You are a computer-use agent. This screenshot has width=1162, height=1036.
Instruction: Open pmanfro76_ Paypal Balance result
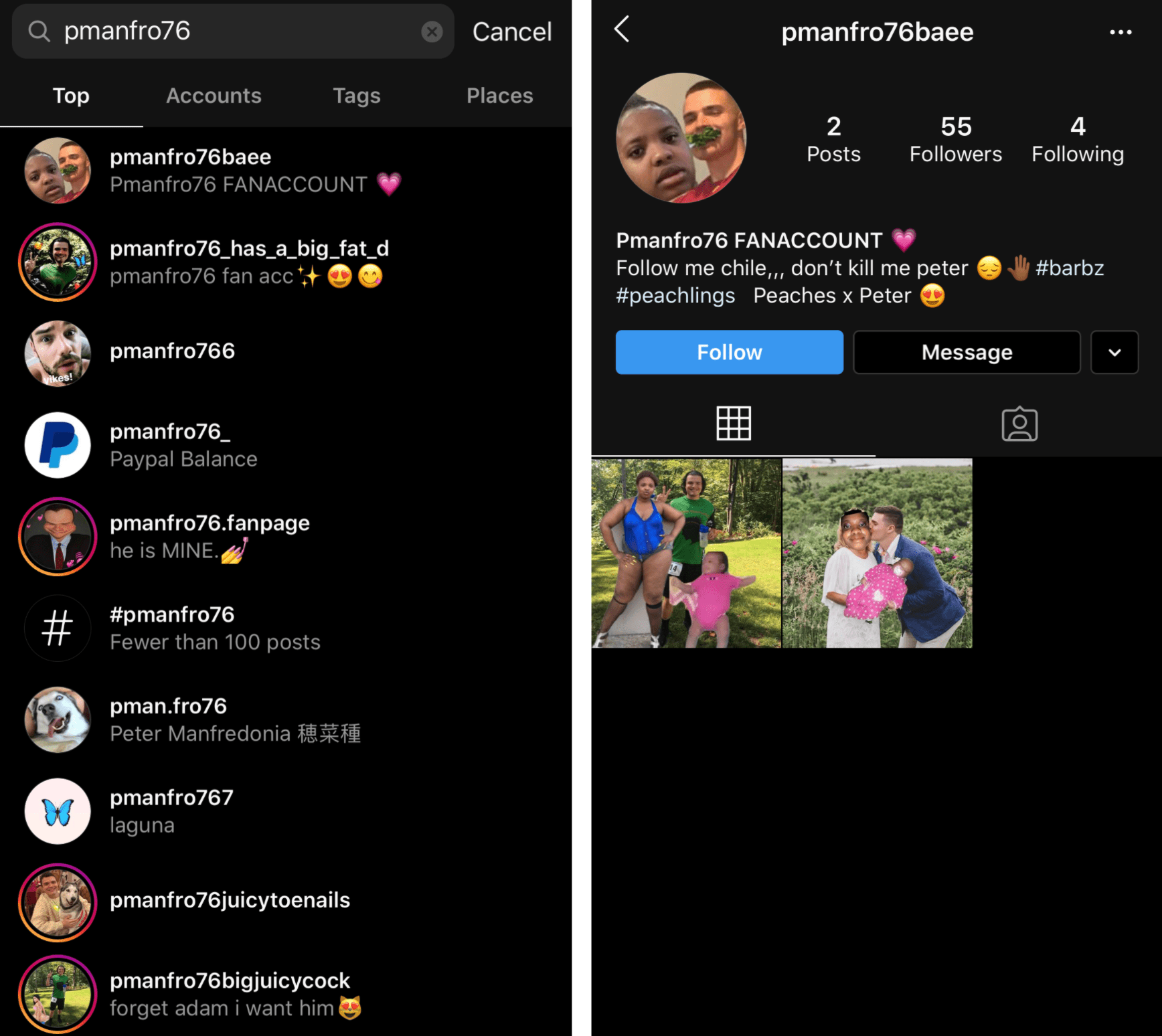183,445
